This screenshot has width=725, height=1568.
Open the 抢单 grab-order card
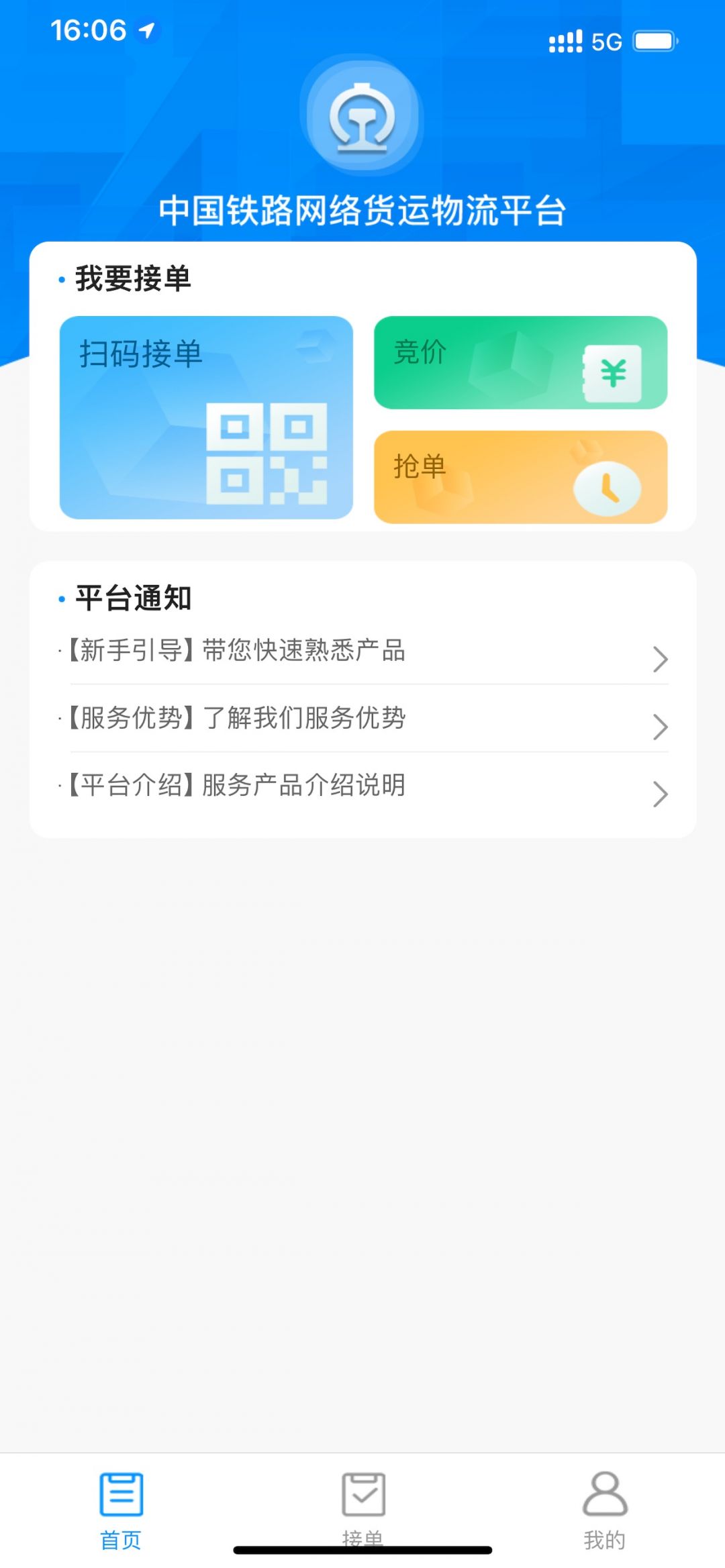pyautogui.click(x=520, y=476)
